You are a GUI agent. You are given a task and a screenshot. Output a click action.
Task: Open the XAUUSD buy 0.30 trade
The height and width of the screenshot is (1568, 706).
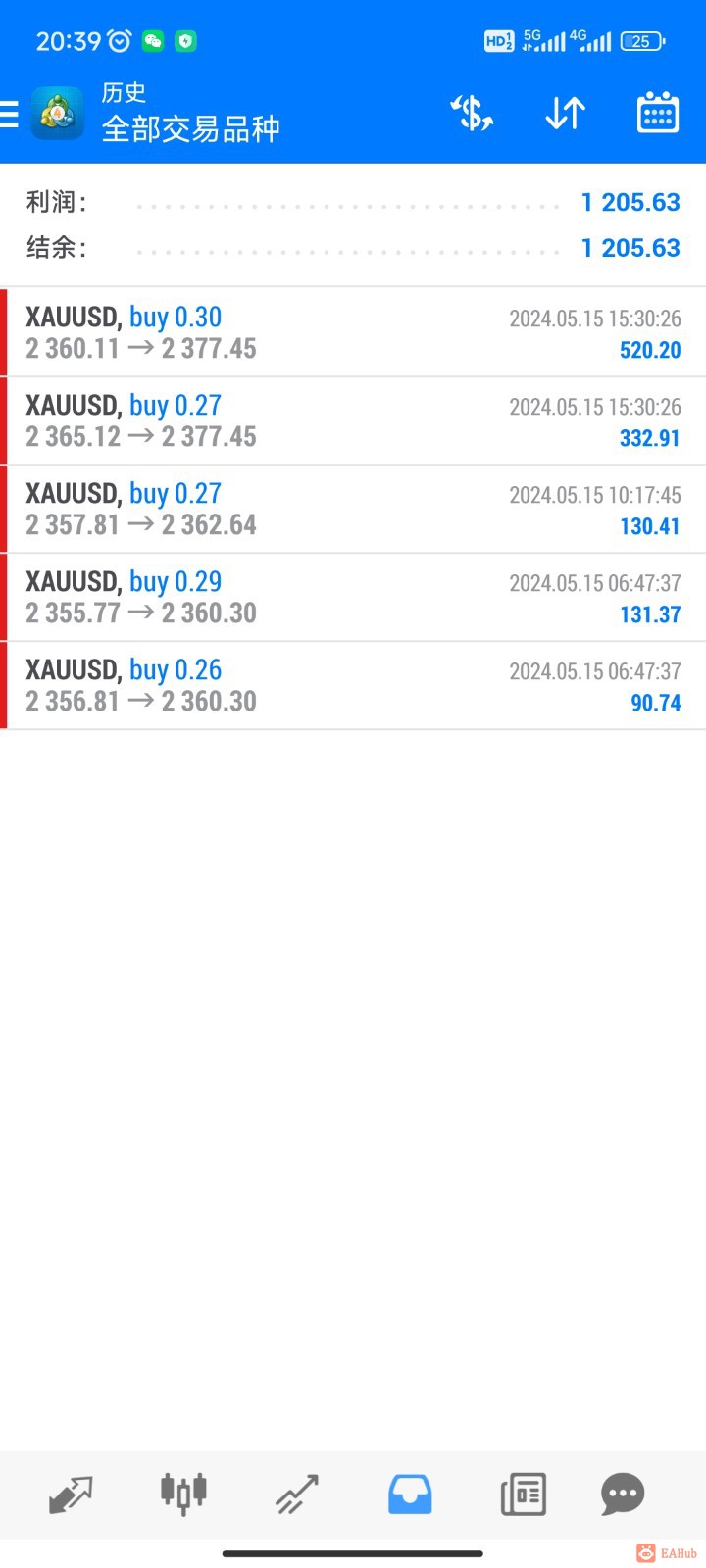(x=353, y=332)
